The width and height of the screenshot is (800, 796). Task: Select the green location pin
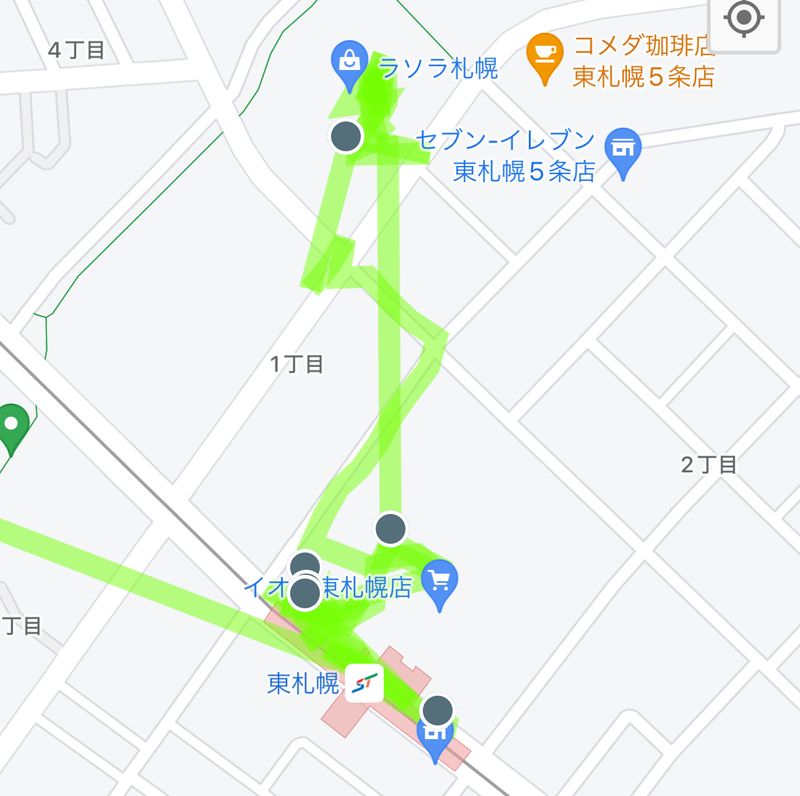tap(11, 424)
